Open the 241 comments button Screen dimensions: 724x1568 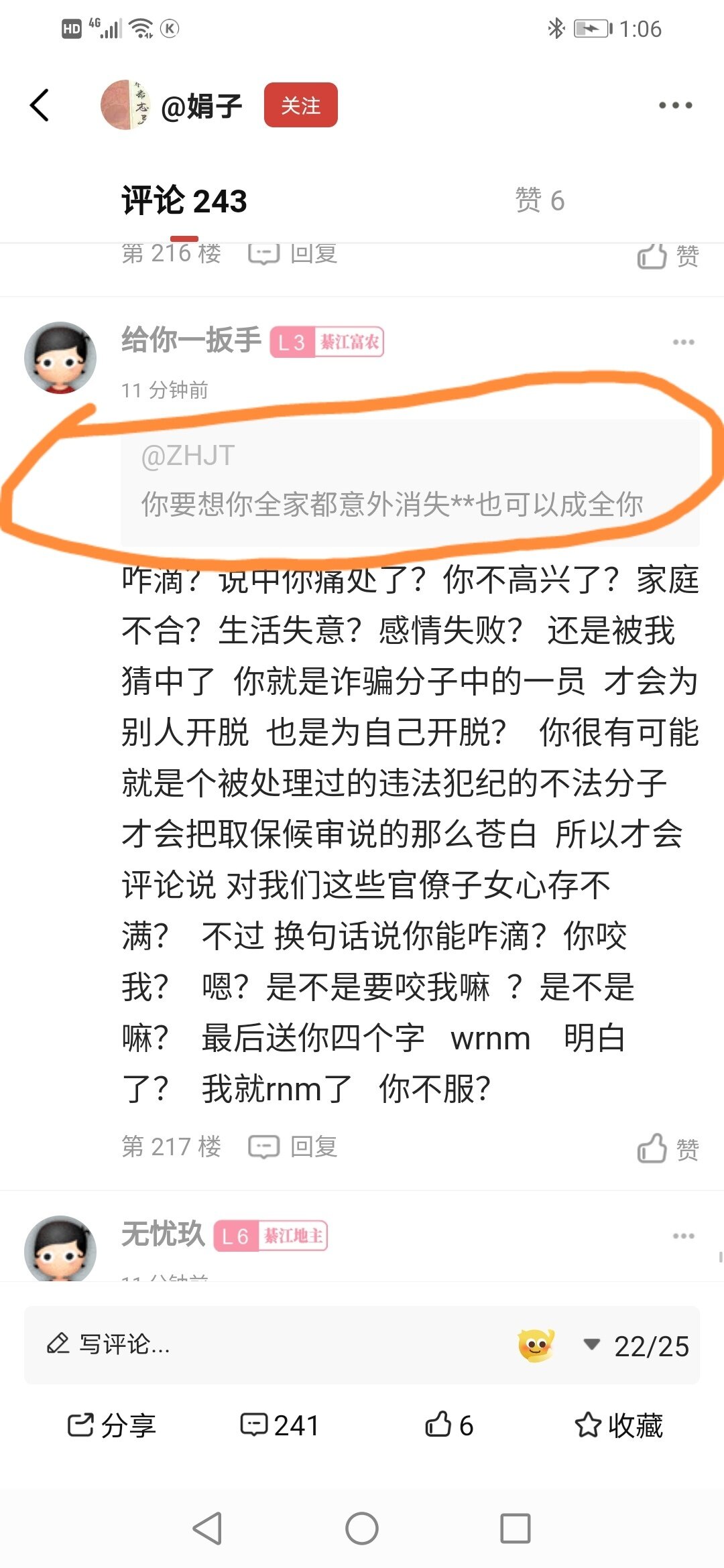[280, 1425]
